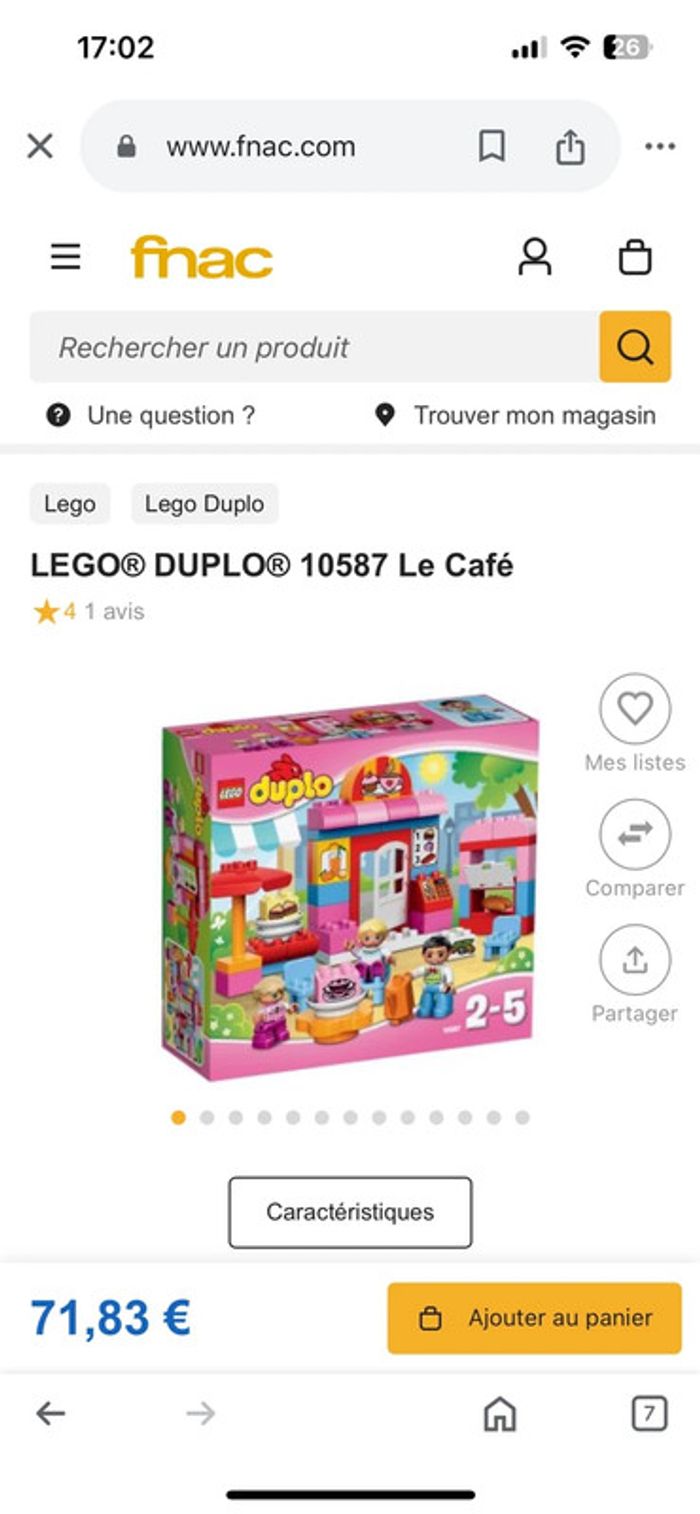Open the Caractéristiques section
The height and width of the screenshot is (1514, 700).
tap(350, 1212)
